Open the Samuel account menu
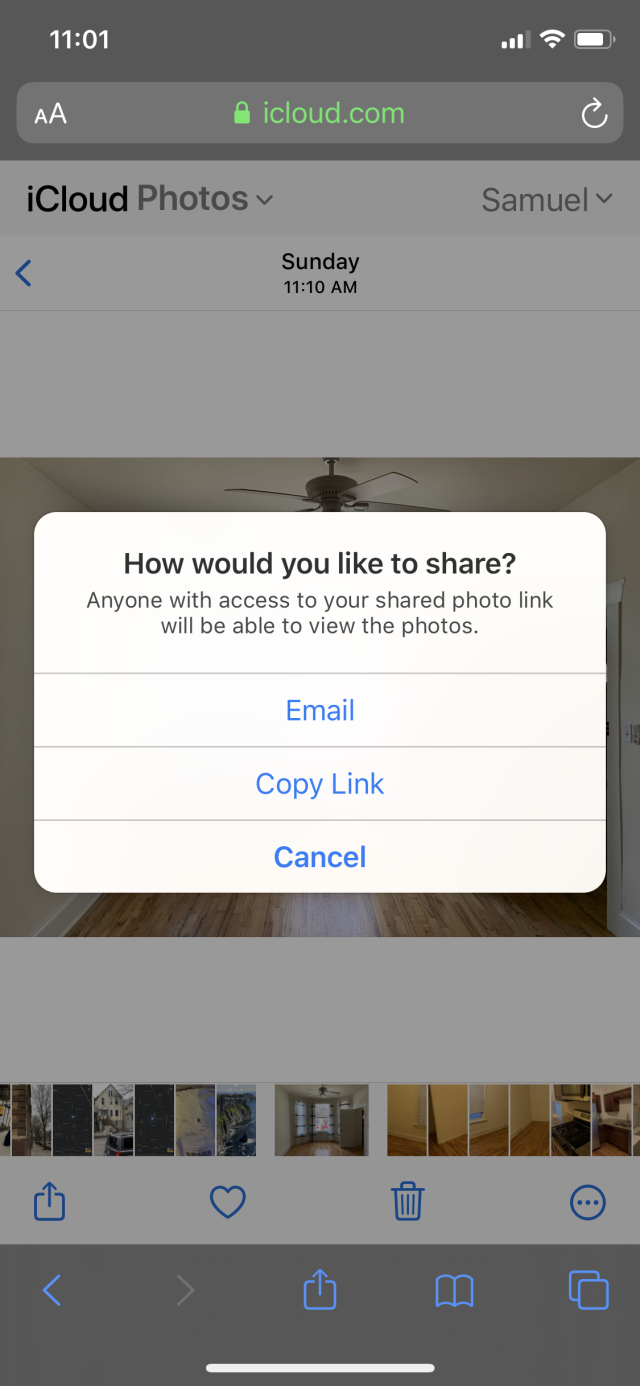640x1386 pixels. coord(546,200)
